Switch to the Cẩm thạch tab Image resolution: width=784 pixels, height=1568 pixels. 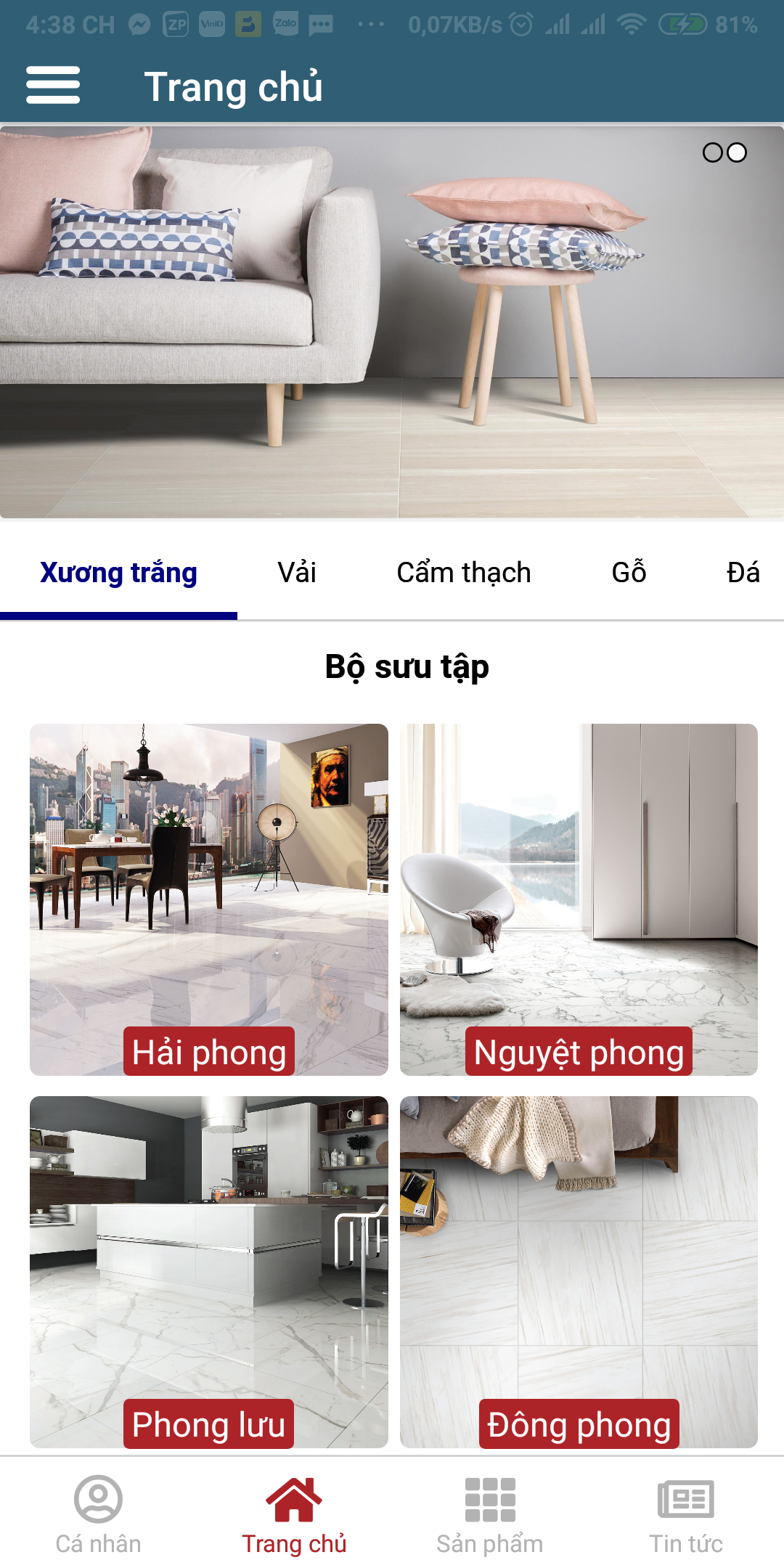coord(464,573)
